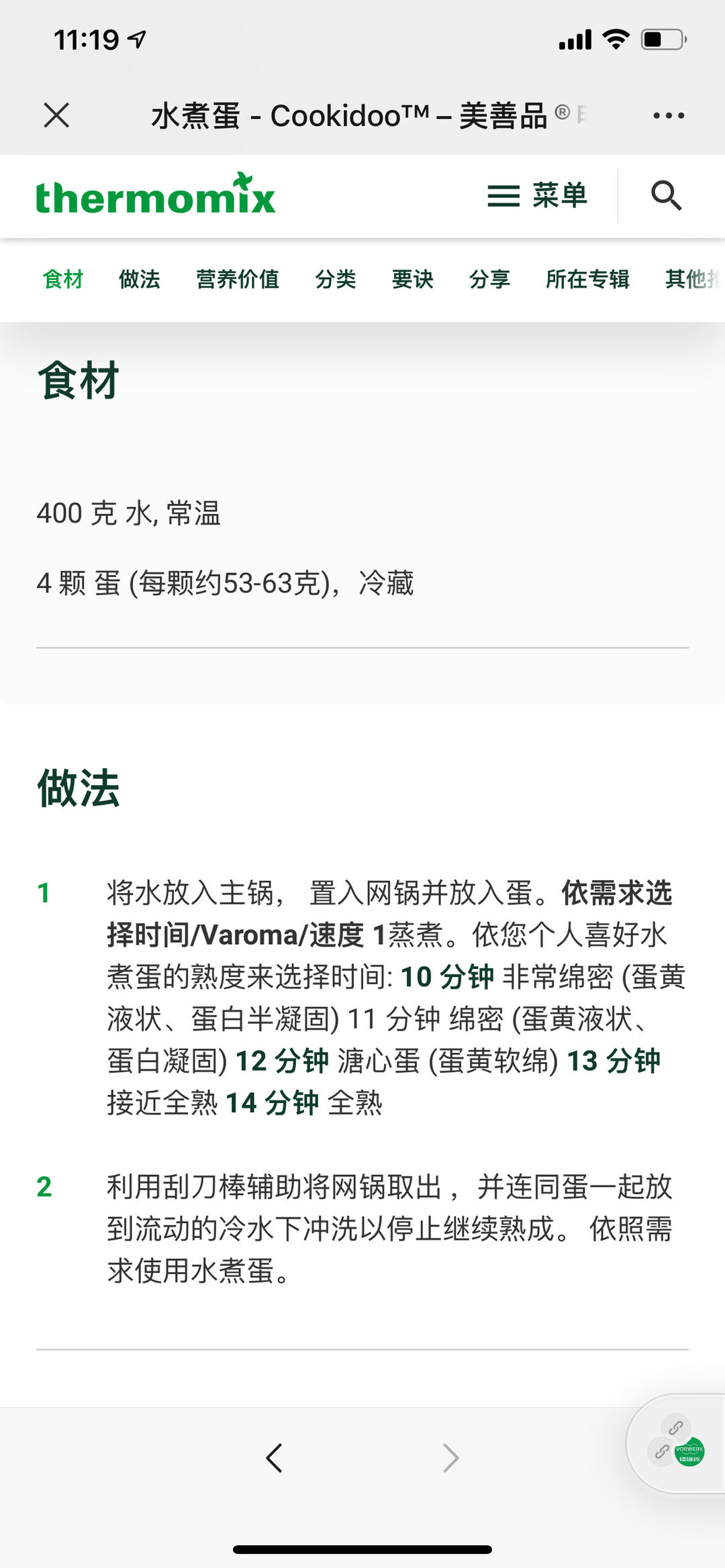Go to the 分享 tab

click(x=489, y=278)
